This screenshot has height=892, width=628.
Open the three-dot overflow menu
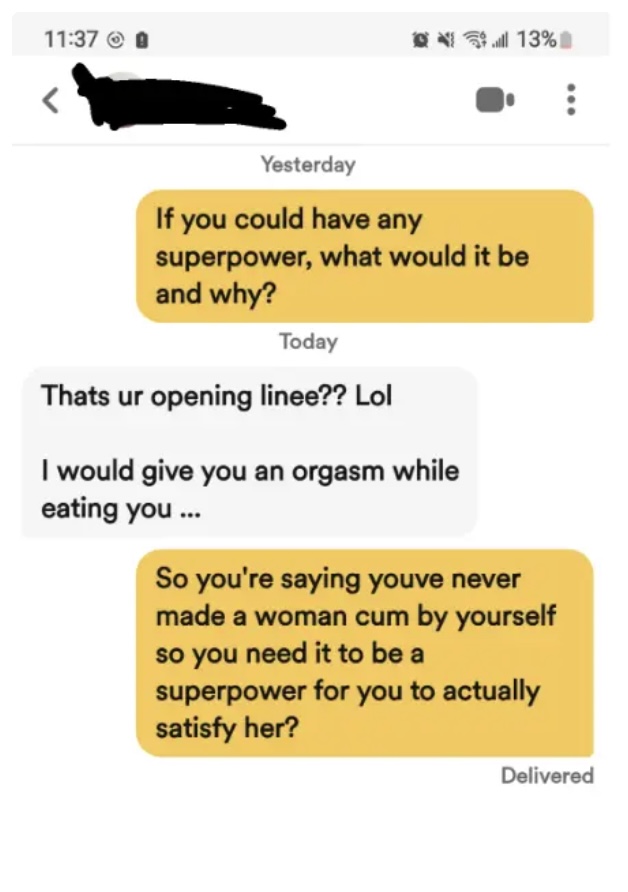pos(571,99)
